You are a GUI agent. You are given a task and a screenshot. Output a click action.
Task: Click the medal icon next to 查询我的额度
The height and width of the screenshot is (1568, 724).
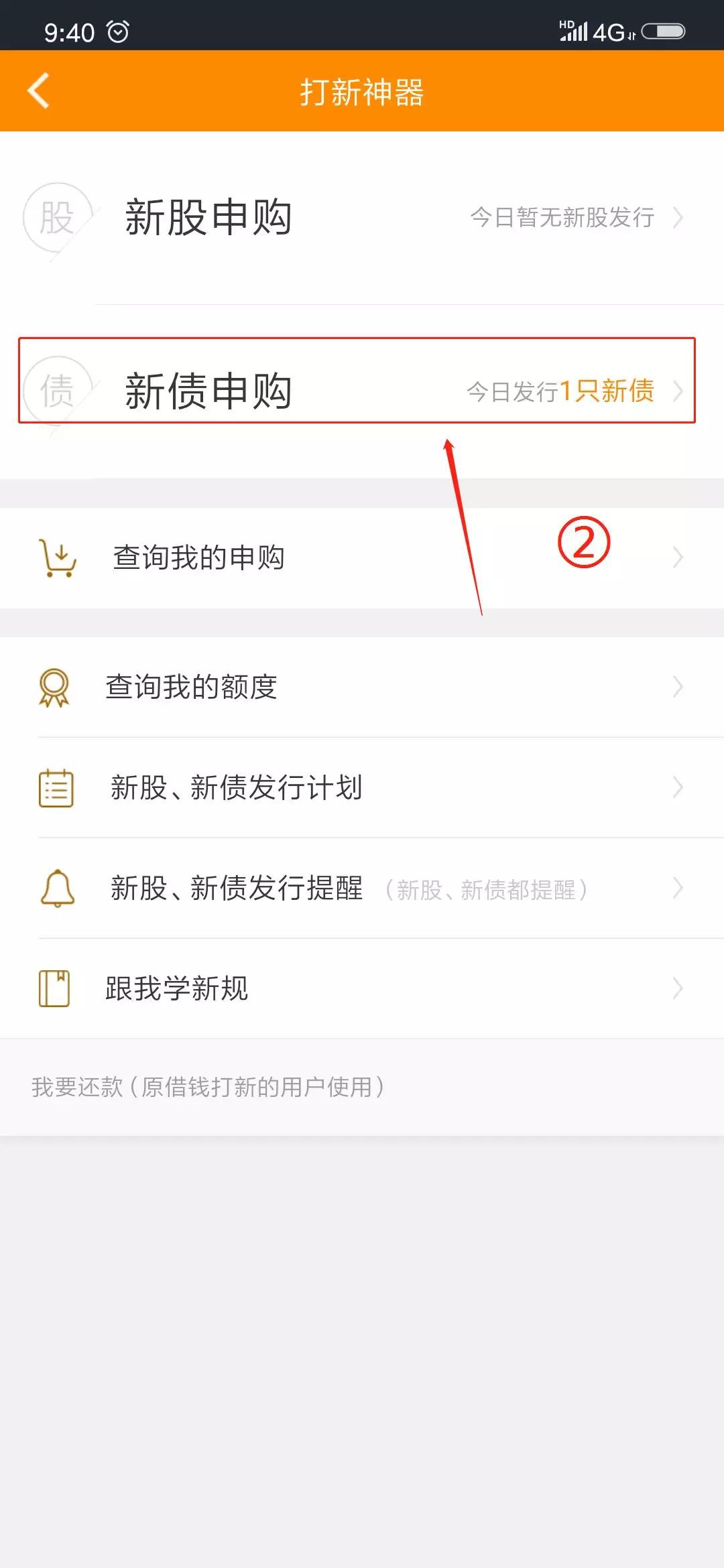55,685
